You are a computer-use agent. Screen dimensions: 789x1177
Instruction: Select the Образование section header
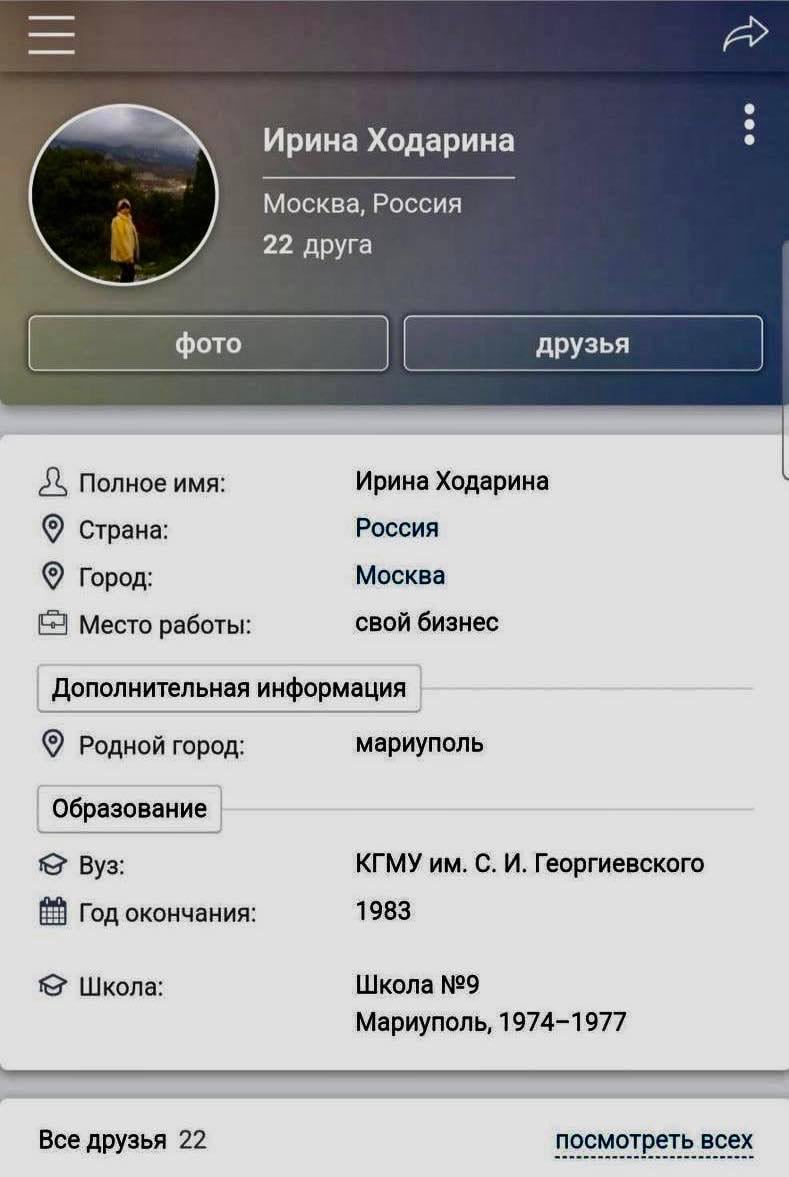[127, 808]
